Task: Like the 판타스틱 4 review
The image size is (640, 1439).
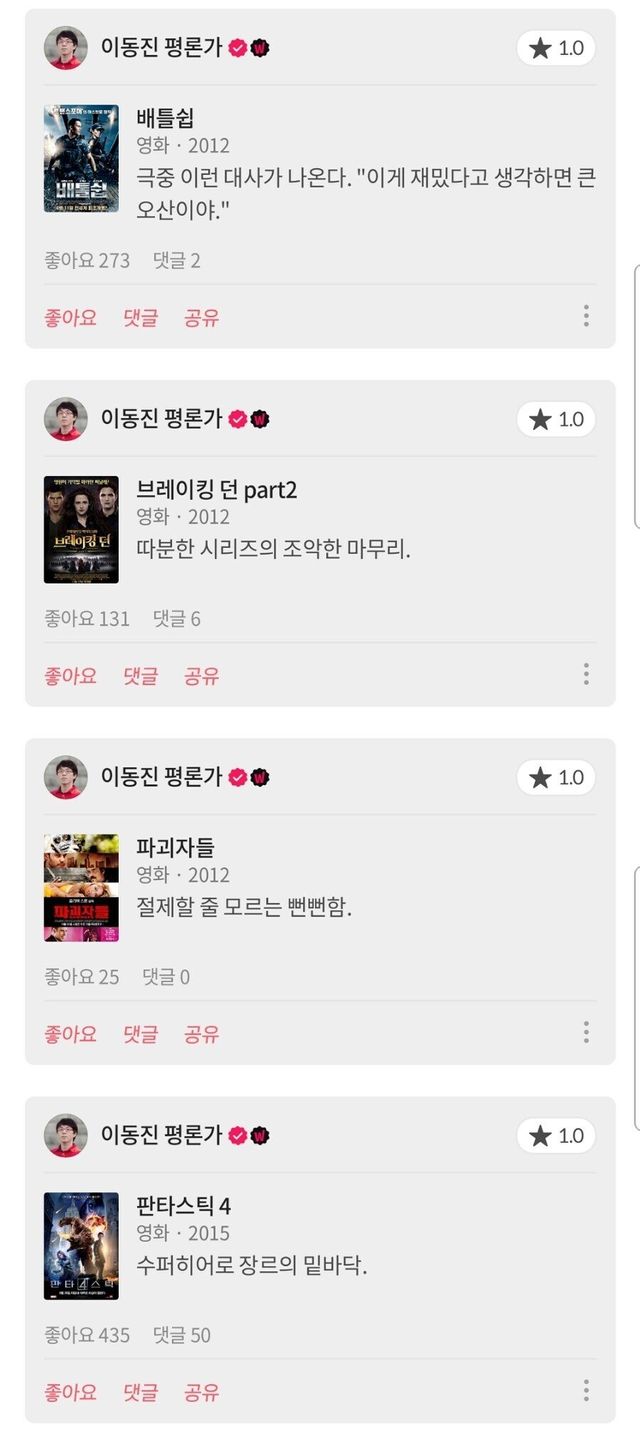Action: (x=70, y=1392)
